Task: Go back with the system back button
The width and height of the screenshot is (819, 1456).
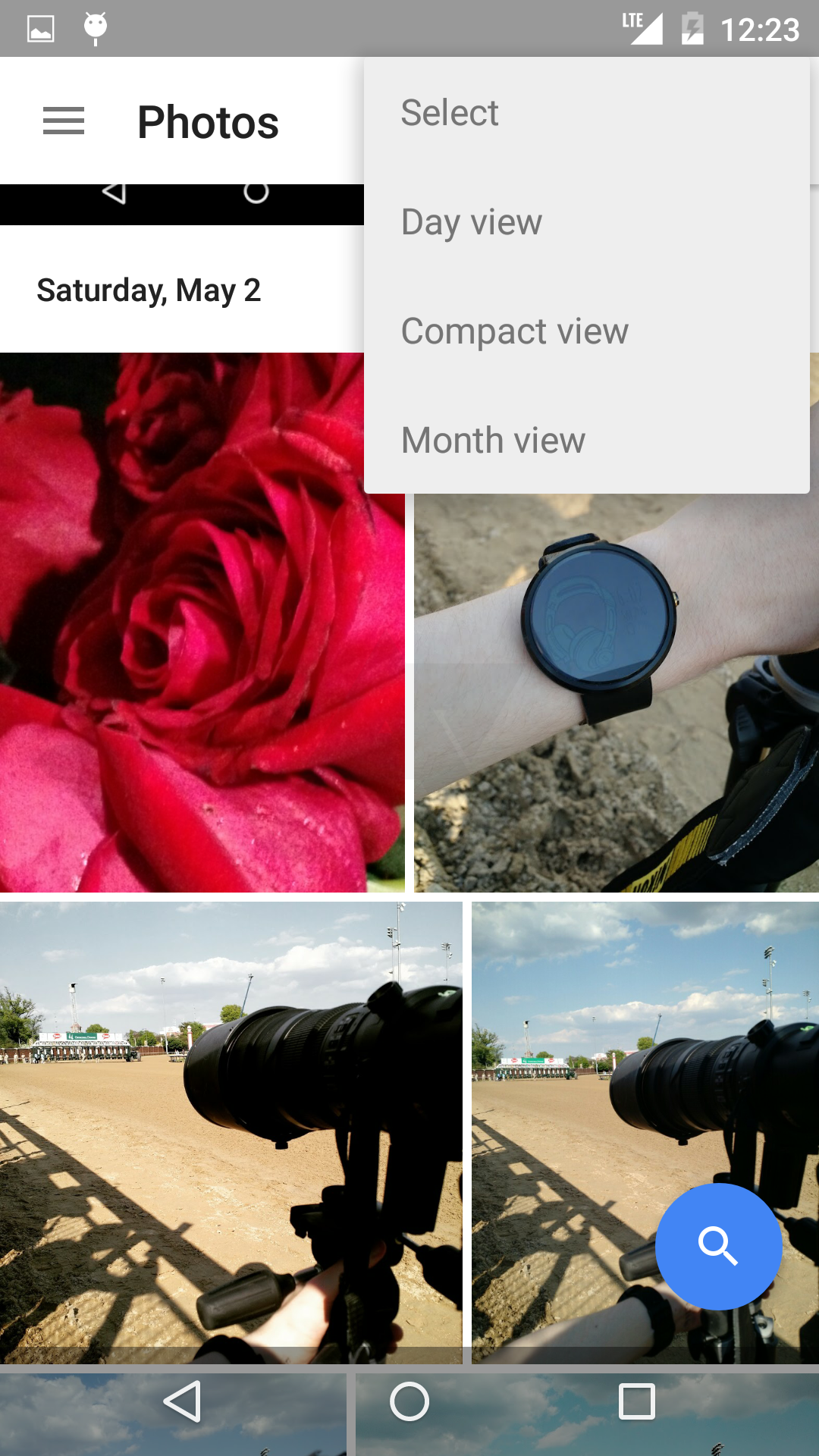Action: pyautogui.click(x=183, y=1401)
